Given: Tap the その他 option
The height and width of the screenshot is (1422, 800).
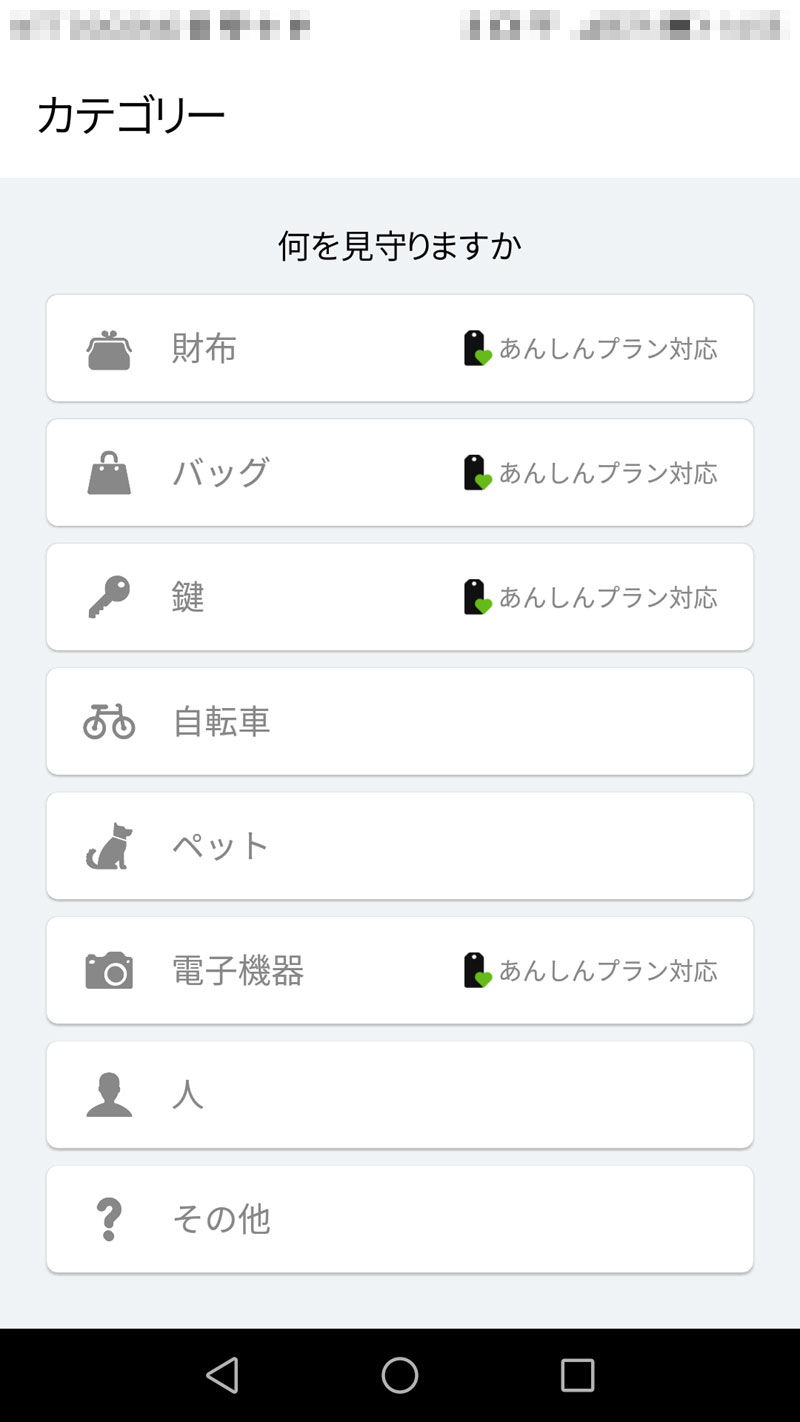Looking at the screenshot, I should [400, 1219].
